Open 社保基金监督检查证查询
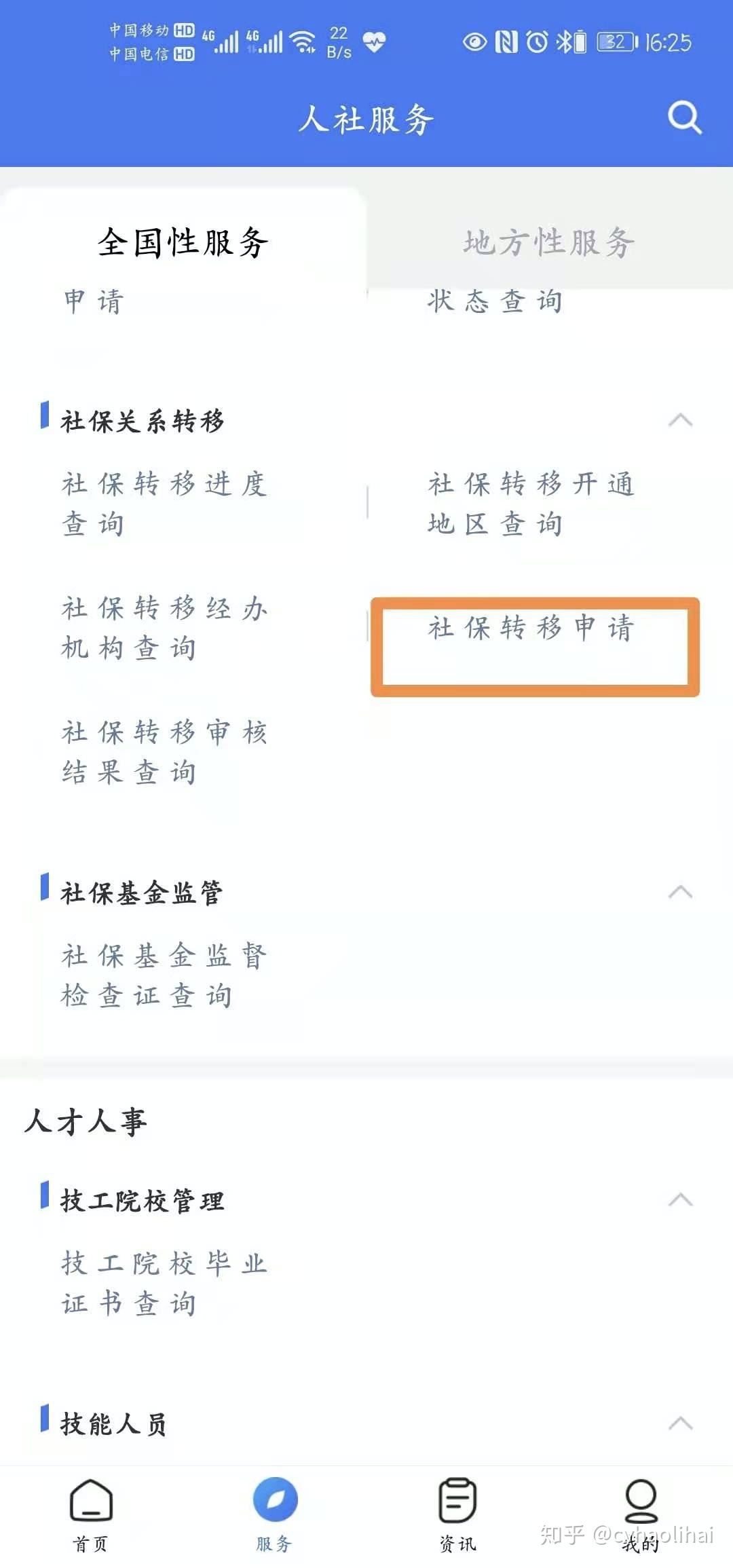The height and width of the screenshot is (1568, 733). [165, 975]
